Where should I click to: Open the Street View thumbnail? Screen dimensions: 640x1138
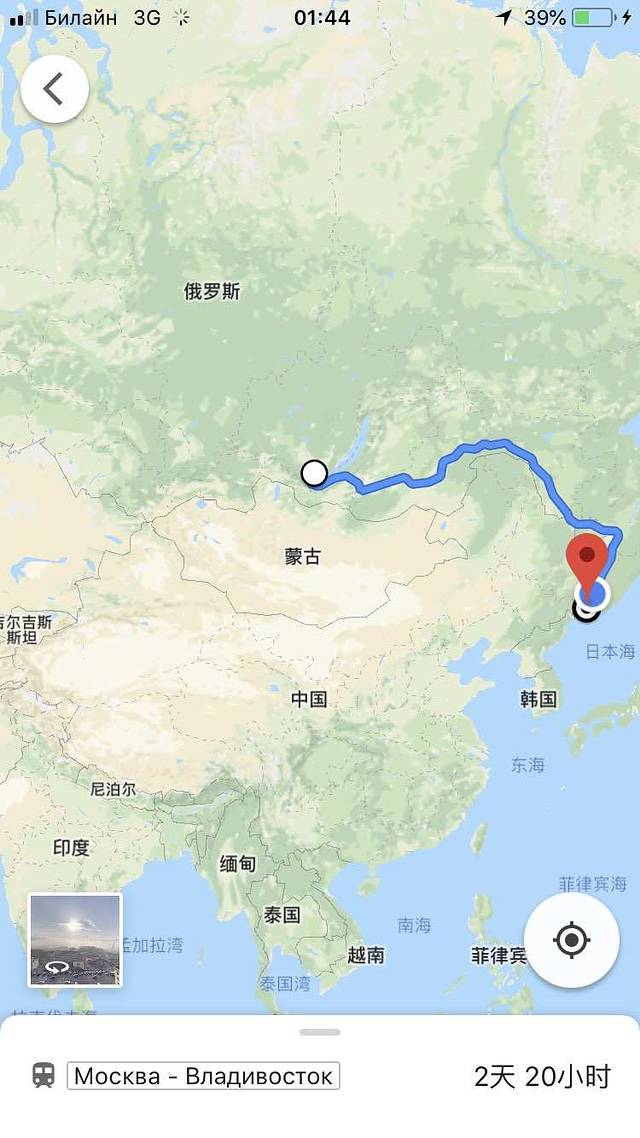coord(75,940)
